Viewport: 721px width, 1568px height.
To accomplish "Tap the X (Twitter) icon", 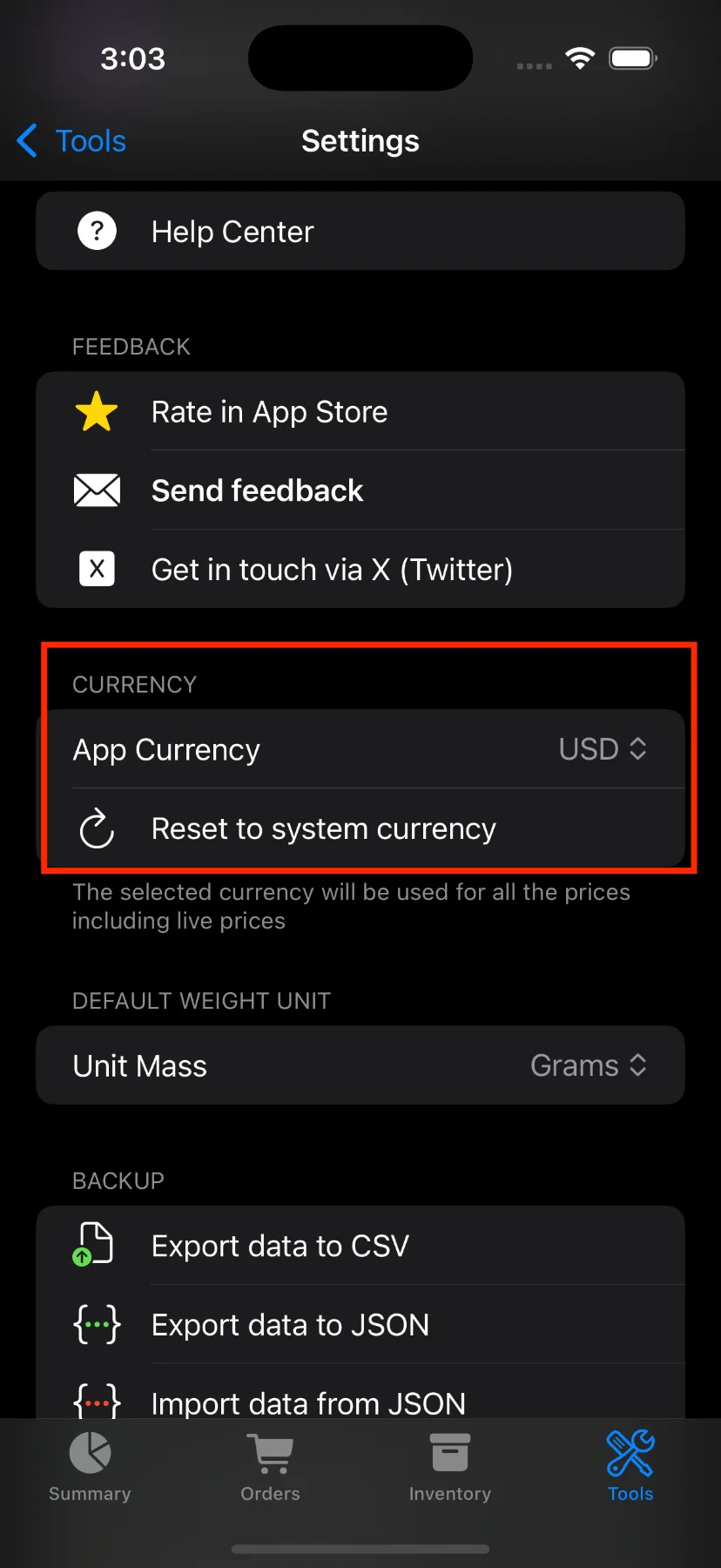I will pos(97,568).
